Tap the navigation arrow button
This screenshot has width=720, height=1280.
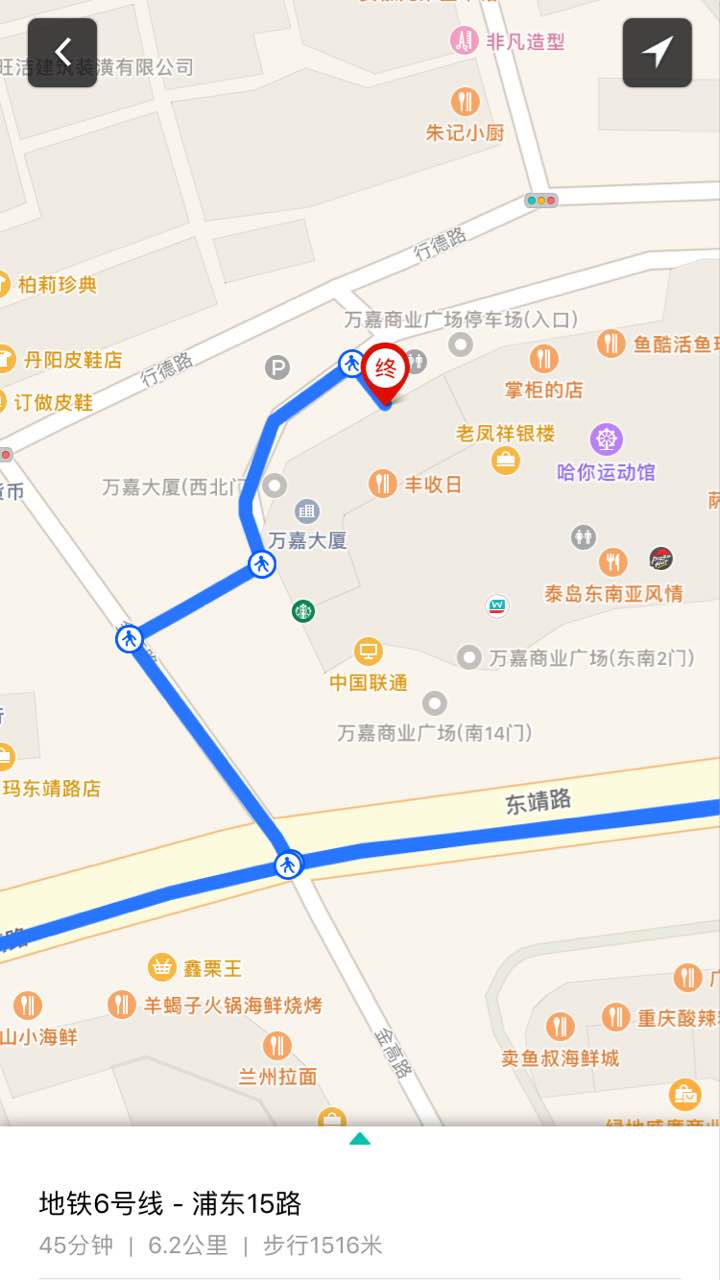click(657, 52)
